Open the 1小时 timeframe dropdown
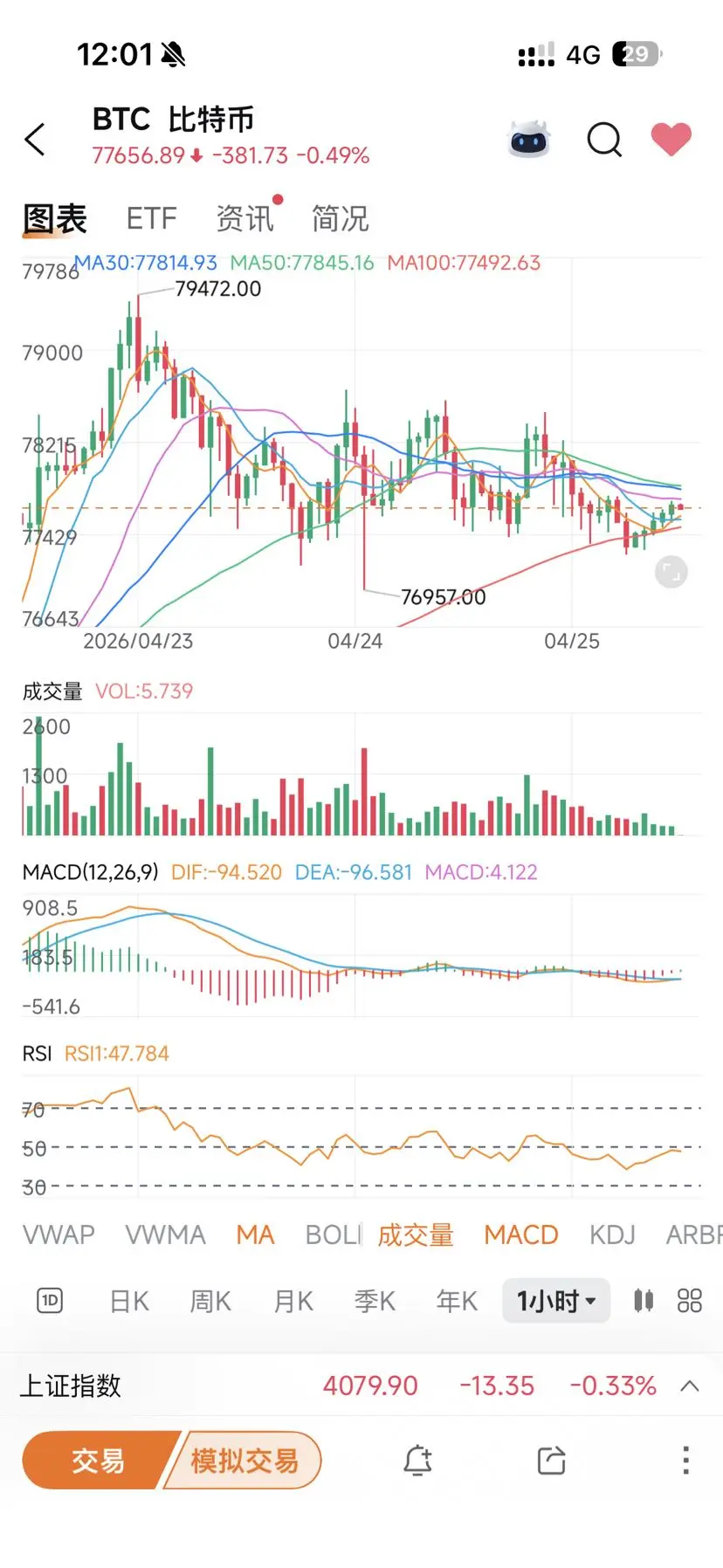 pos(555,1300)
